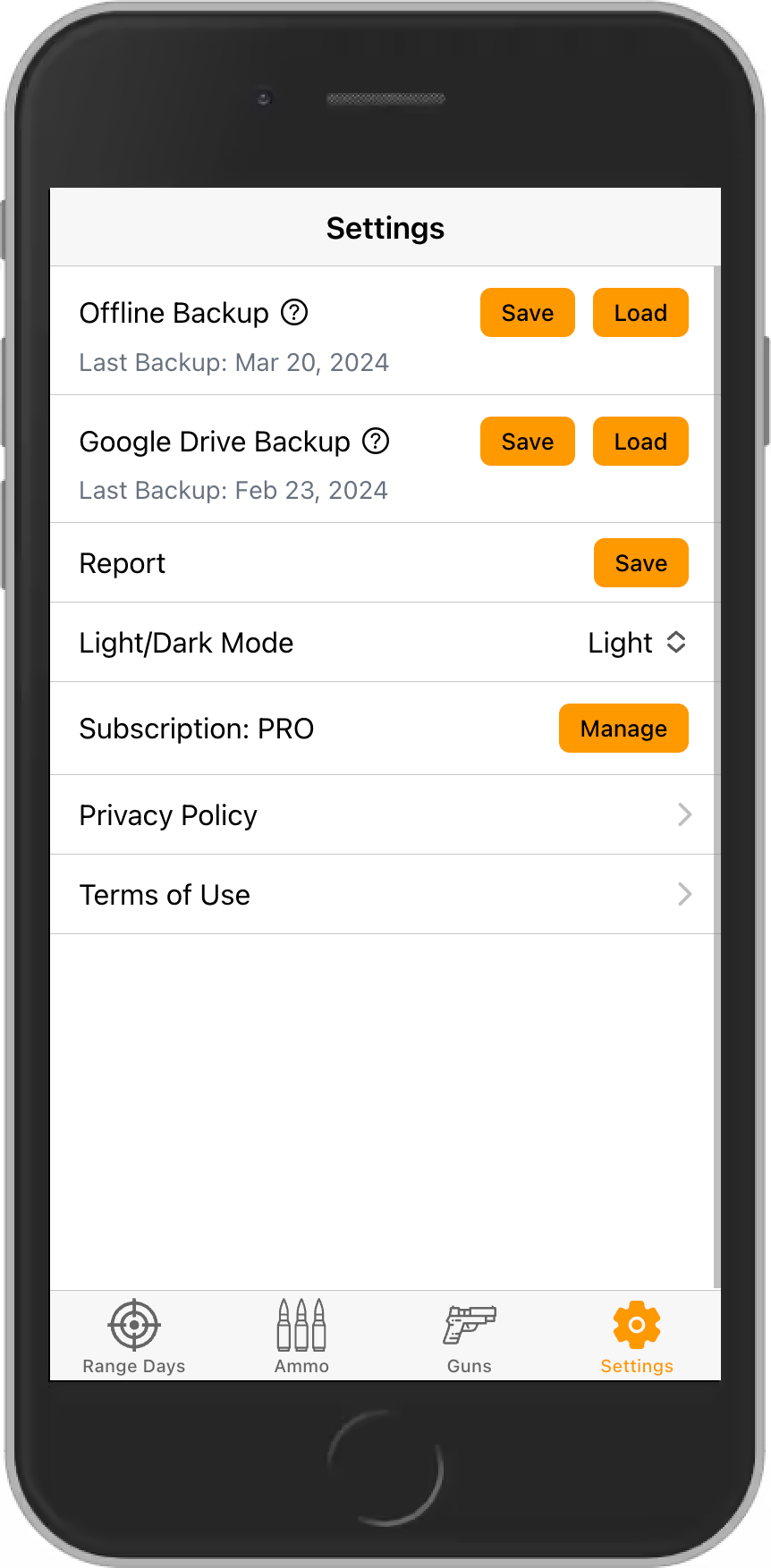Image resolution: width=771 pixels, height=1568 pixels.
Task: Open the Light/Dark Mode picker
Action: (x=637, y=643)
